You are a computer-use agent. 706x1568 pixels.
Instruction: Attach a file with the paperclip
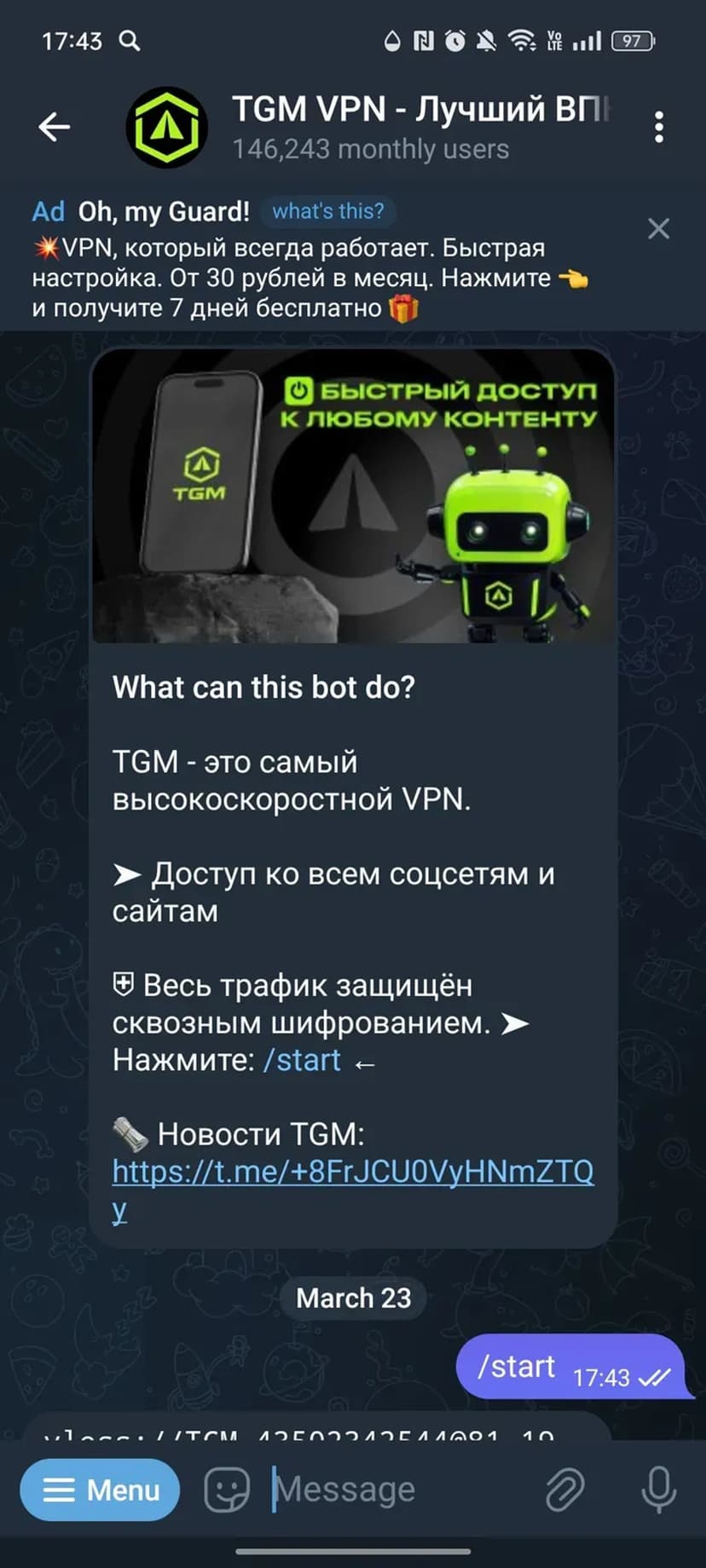click(564, 1490)
